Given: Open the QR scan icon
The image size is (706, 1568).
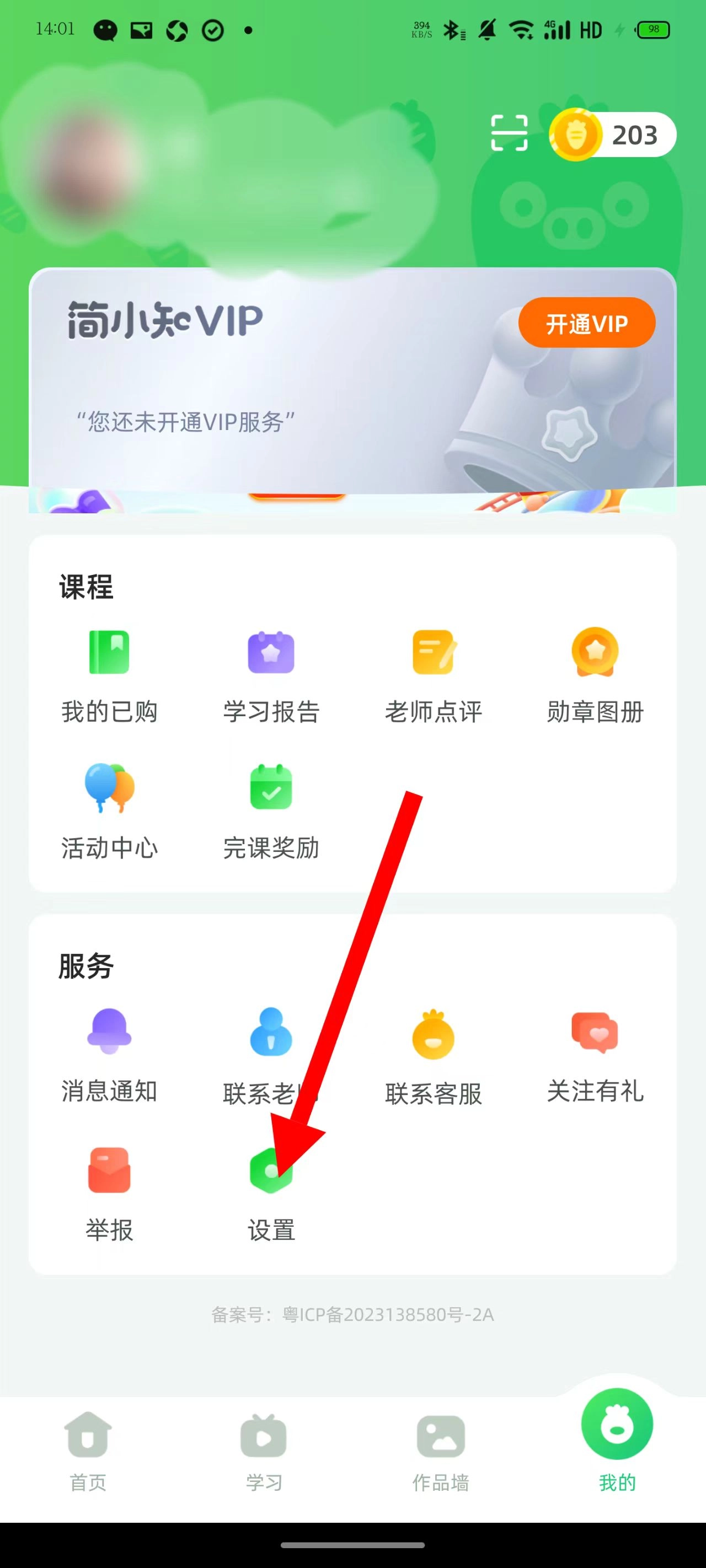Looking at the screenshot, I should point(509,133).
